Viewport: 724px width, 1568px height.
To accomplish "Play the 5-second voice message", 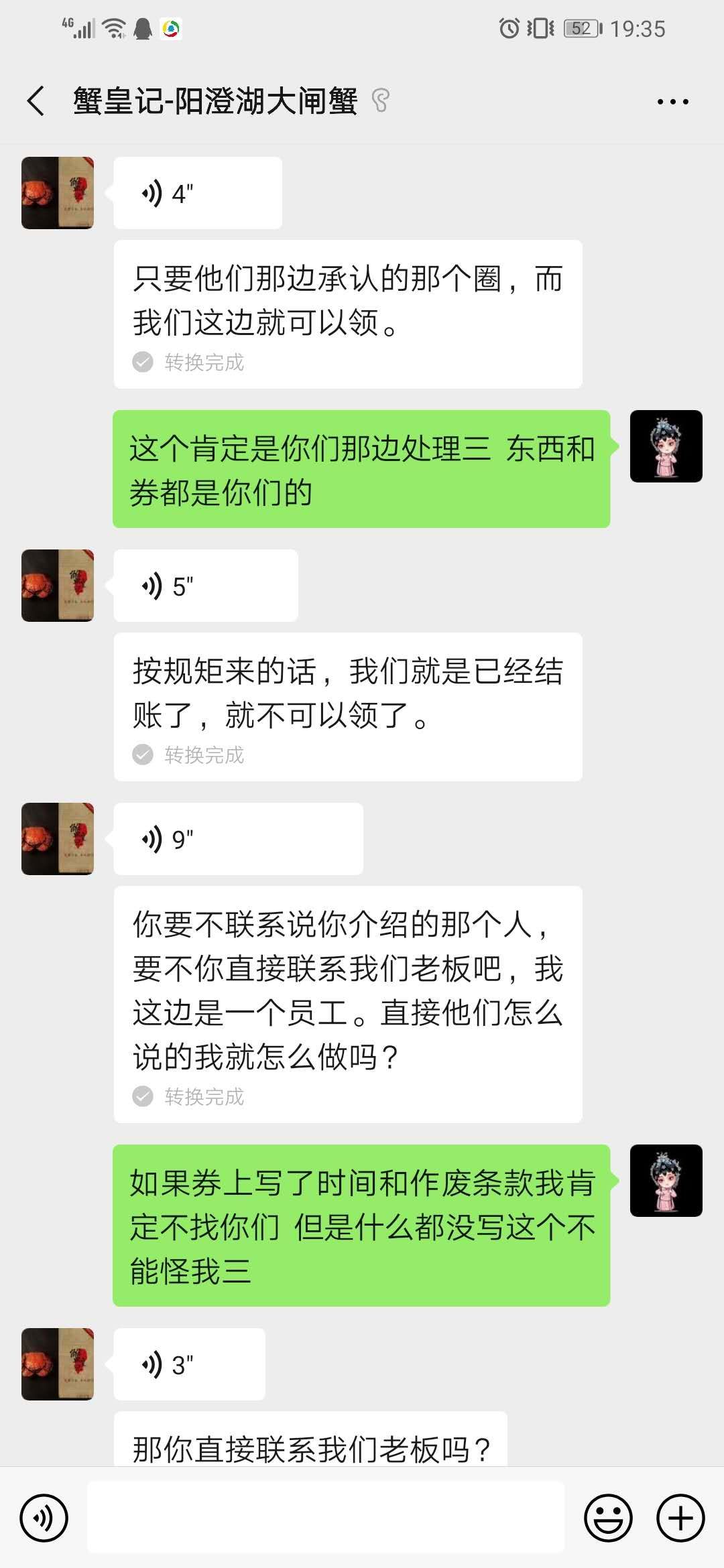I will click(205, 586).
